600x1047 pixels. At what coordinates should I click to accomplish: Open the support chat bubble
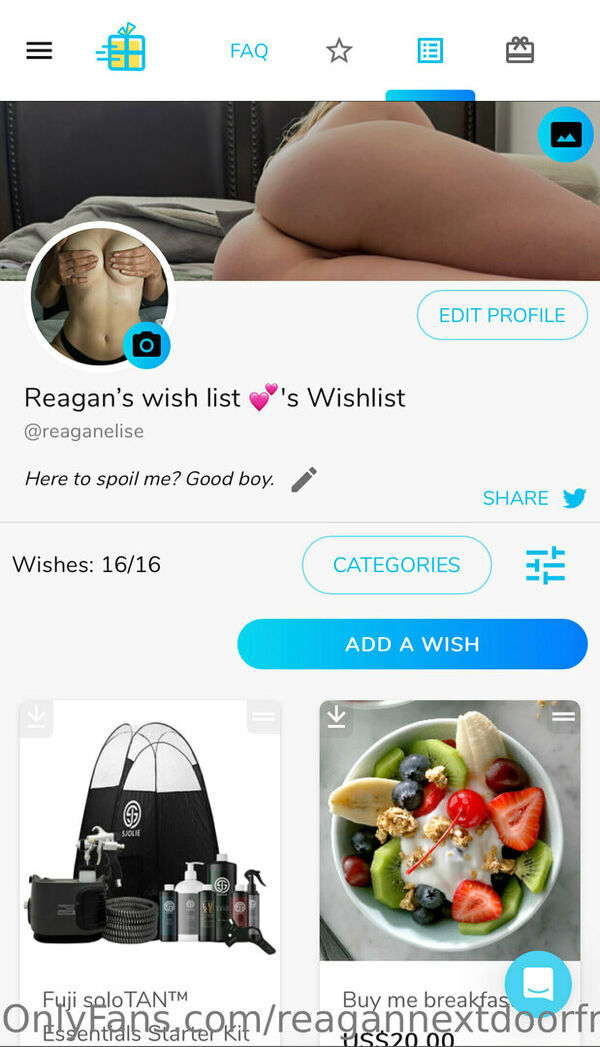pos(538,984)
